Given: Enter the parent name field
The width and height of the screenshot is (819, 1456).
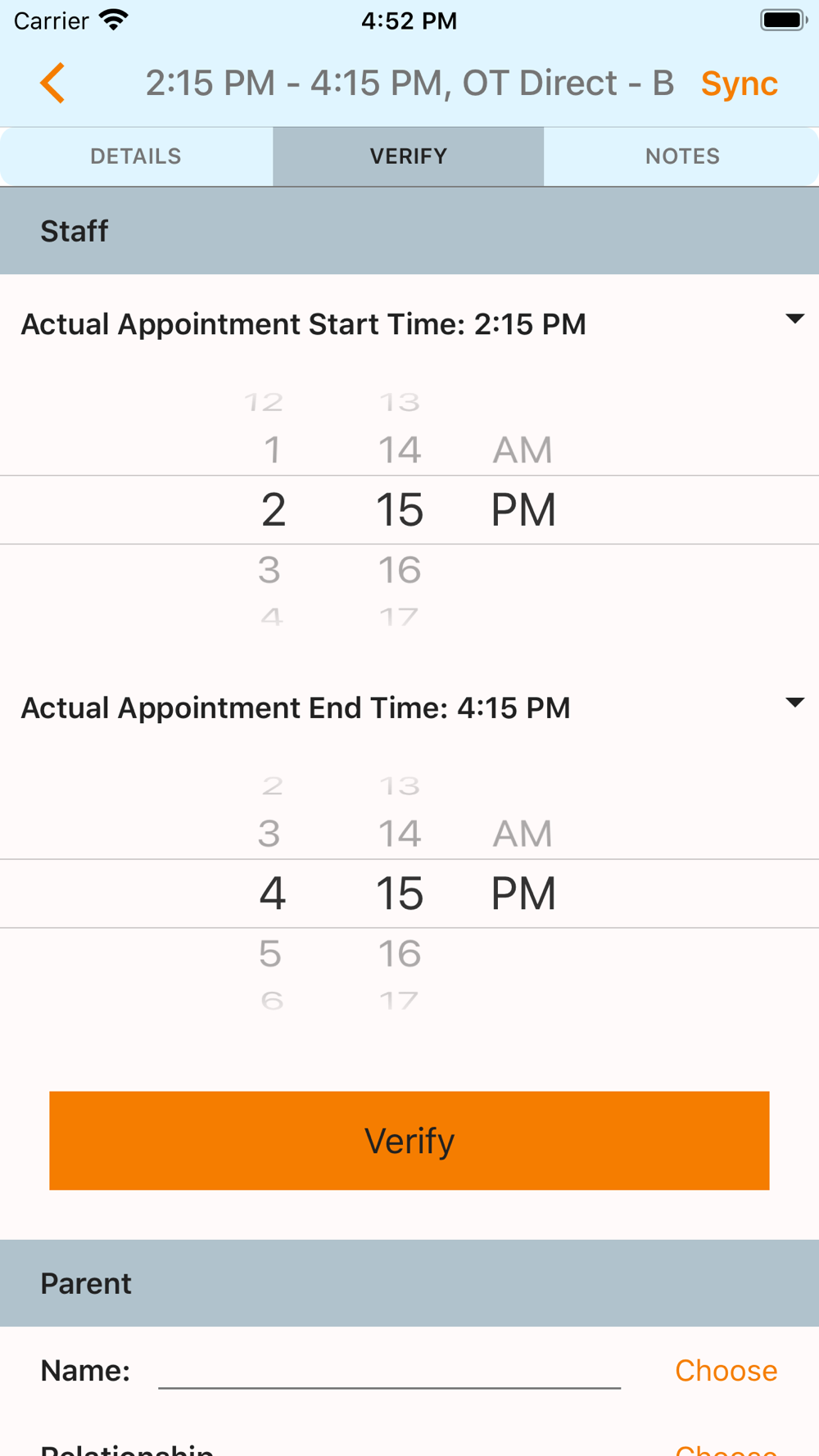Looking at the screenshot, I should (389, 1371).
